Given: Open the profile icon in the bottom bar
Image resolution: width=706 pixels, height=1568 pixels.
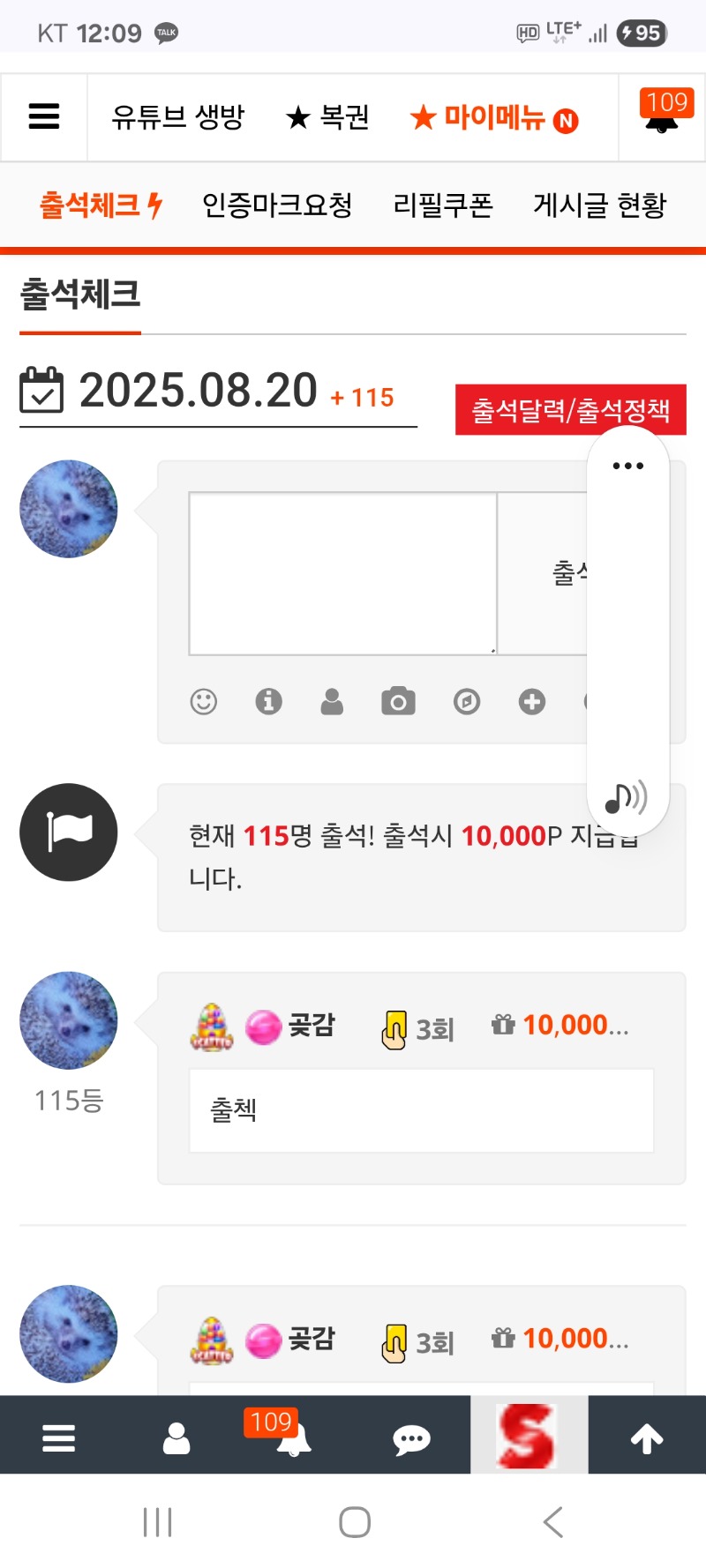Looking at the screenshot, I should 176,1439.
